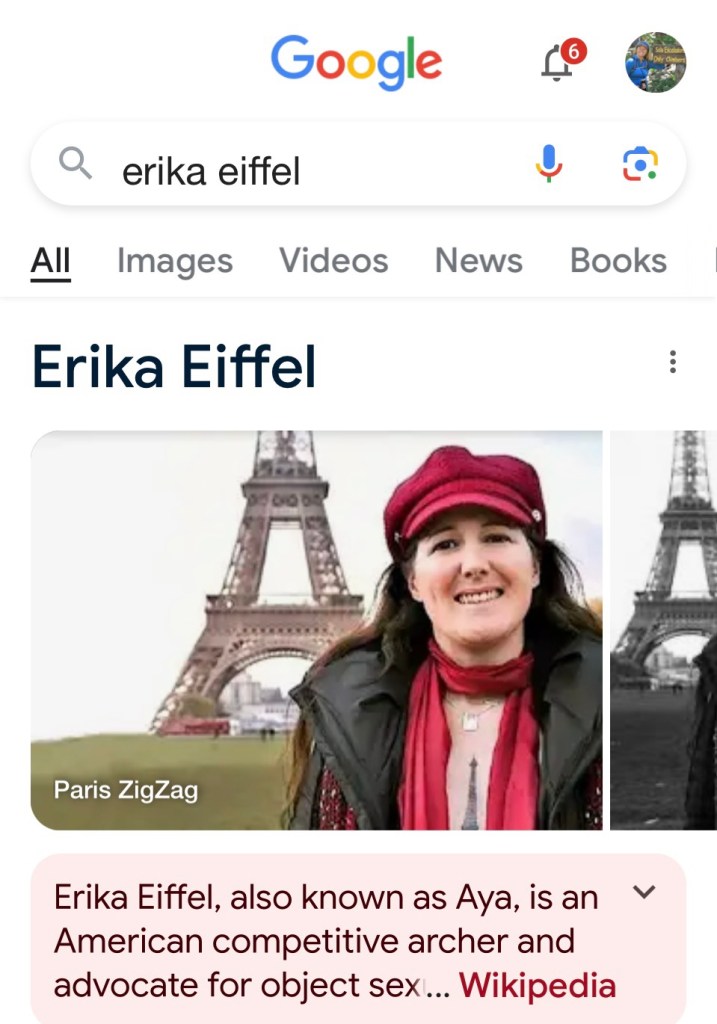Screen dimensions: 717x1024
Task: Open the Google account profile picture
Action: pyautogui.click(x=655, y=62)
